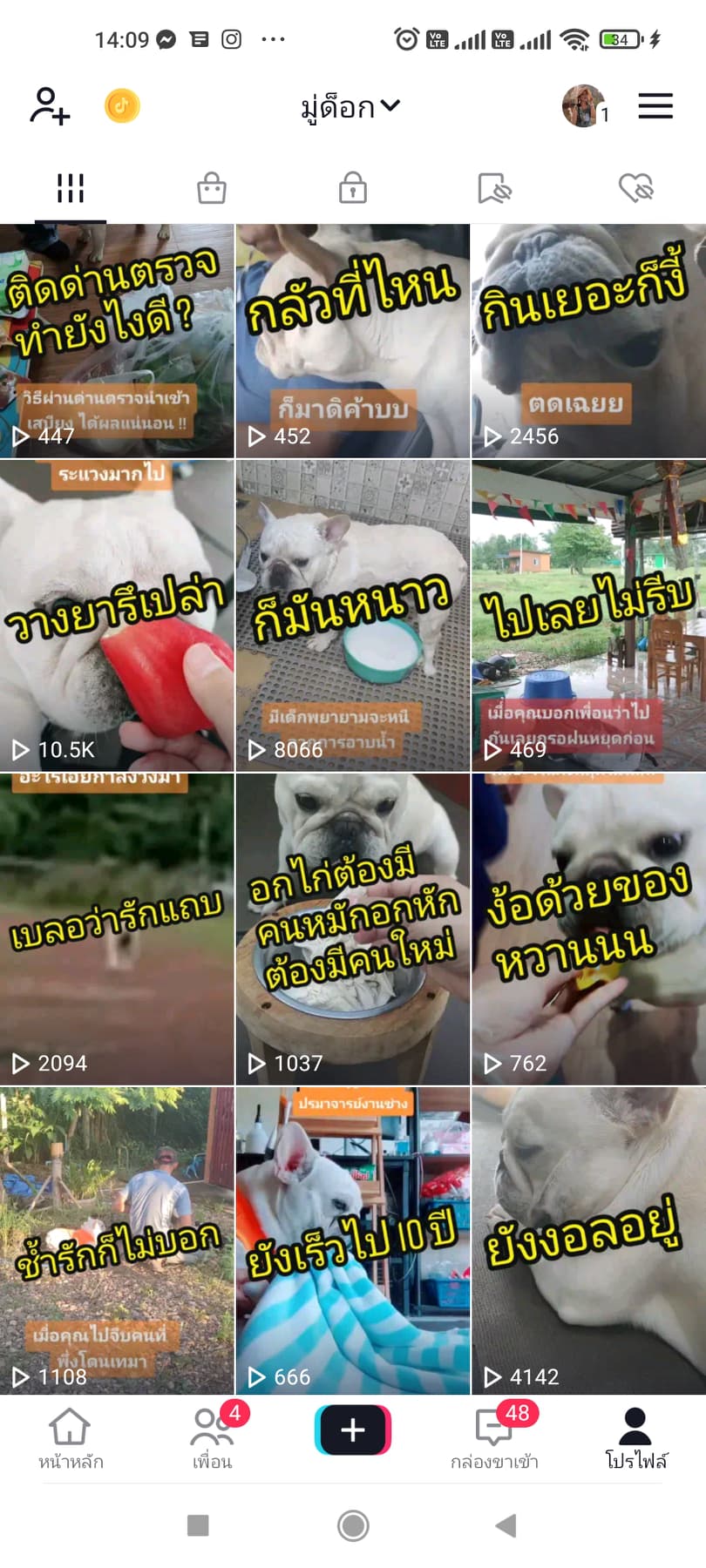The width and height of the screenshot is (706, 1568).
Task: Play the video with 10.5K views
Action: 117,615
